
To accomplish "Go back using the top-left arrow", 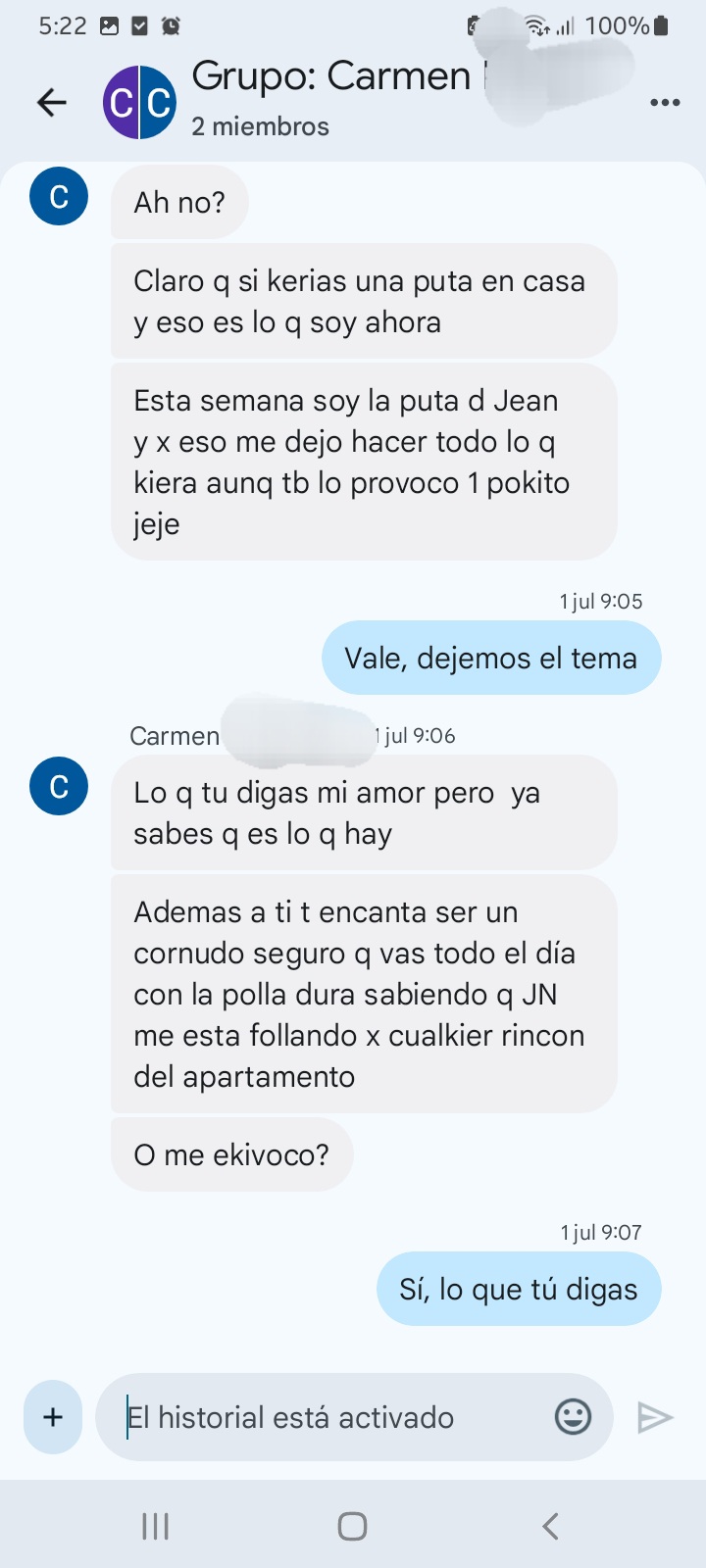I will 52,102.
